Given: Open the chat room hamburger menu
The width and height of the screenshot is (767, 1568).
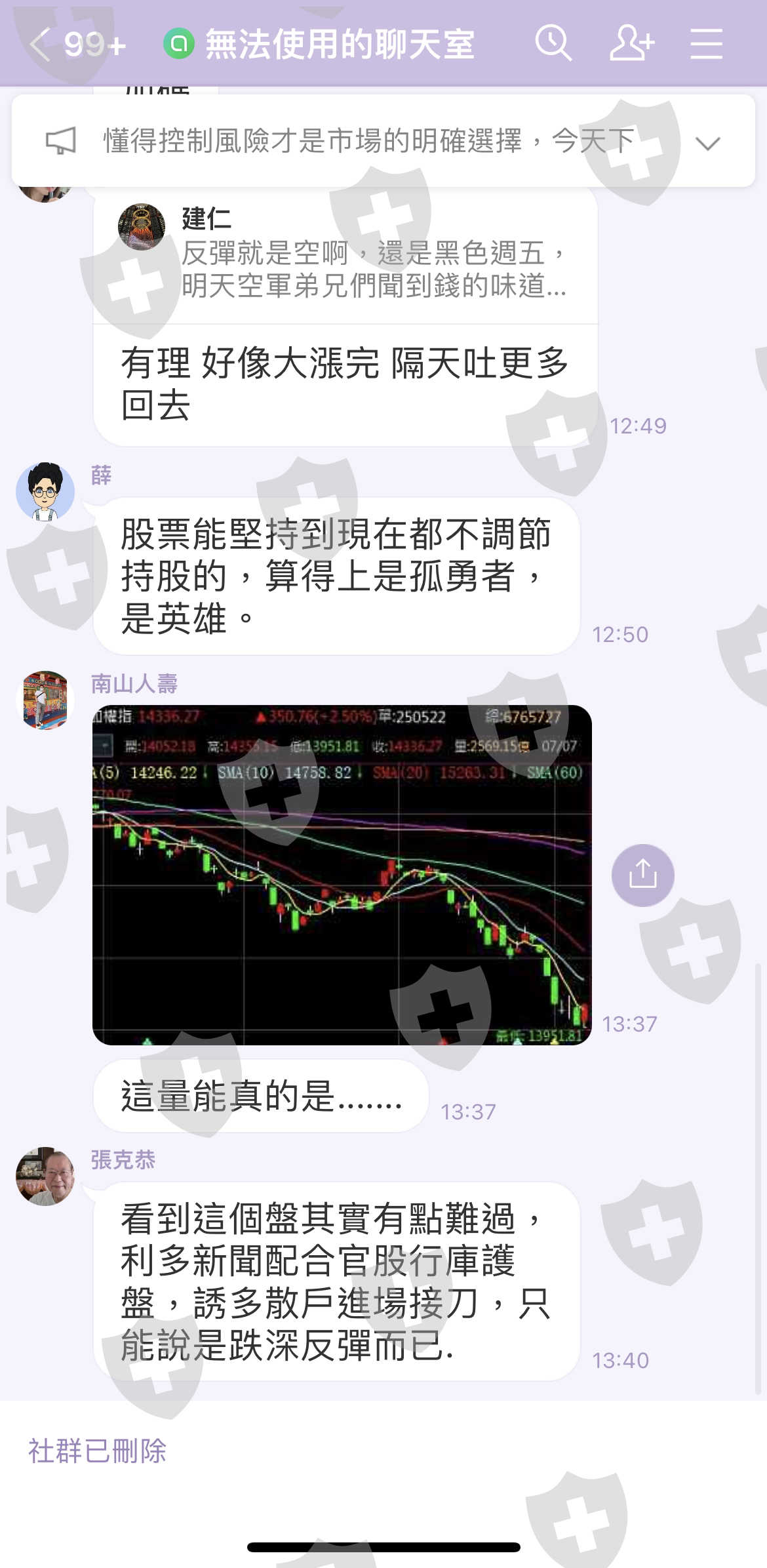Looking at the screenshot, I should (x=706, y=44).
